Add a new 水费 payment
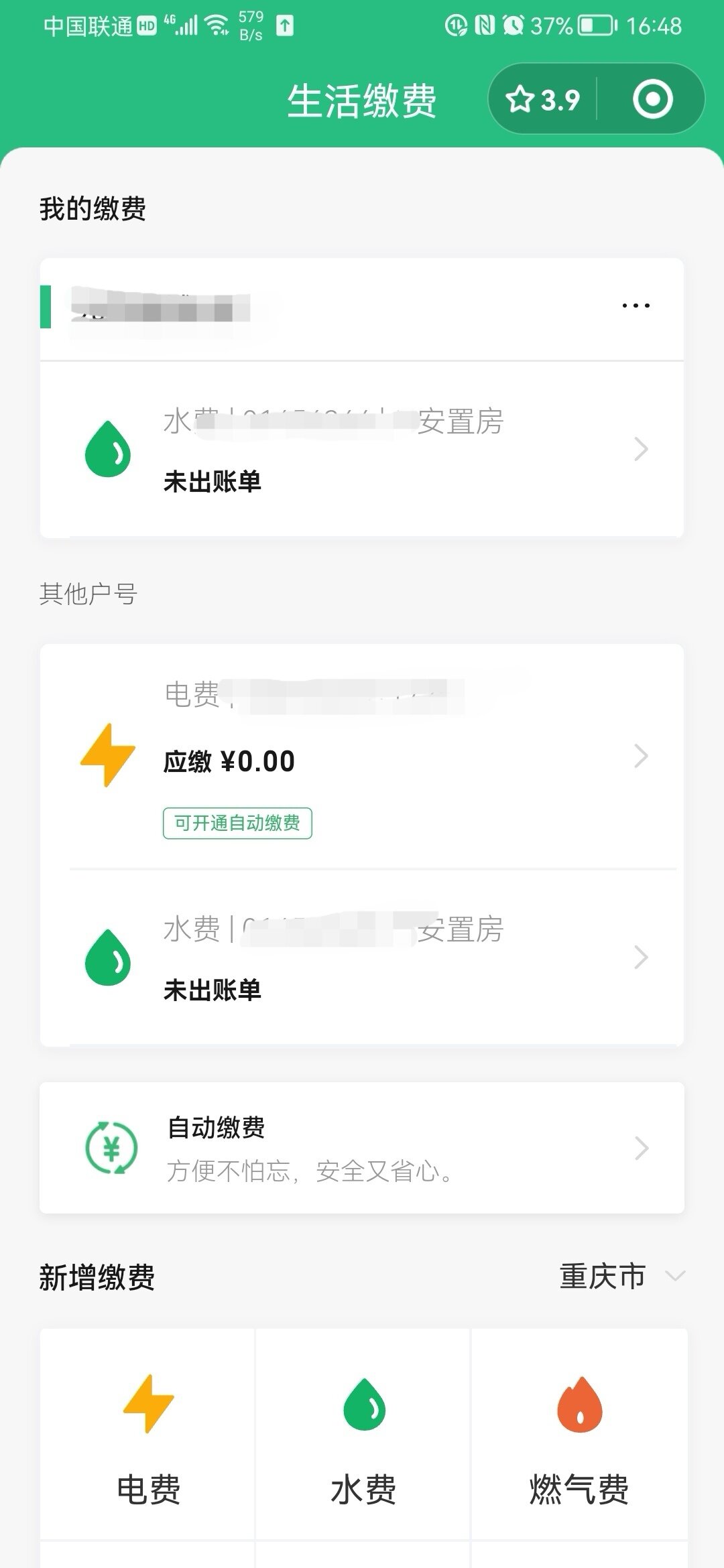This screenshot has width=724, height=1568. click(363, 1434)
